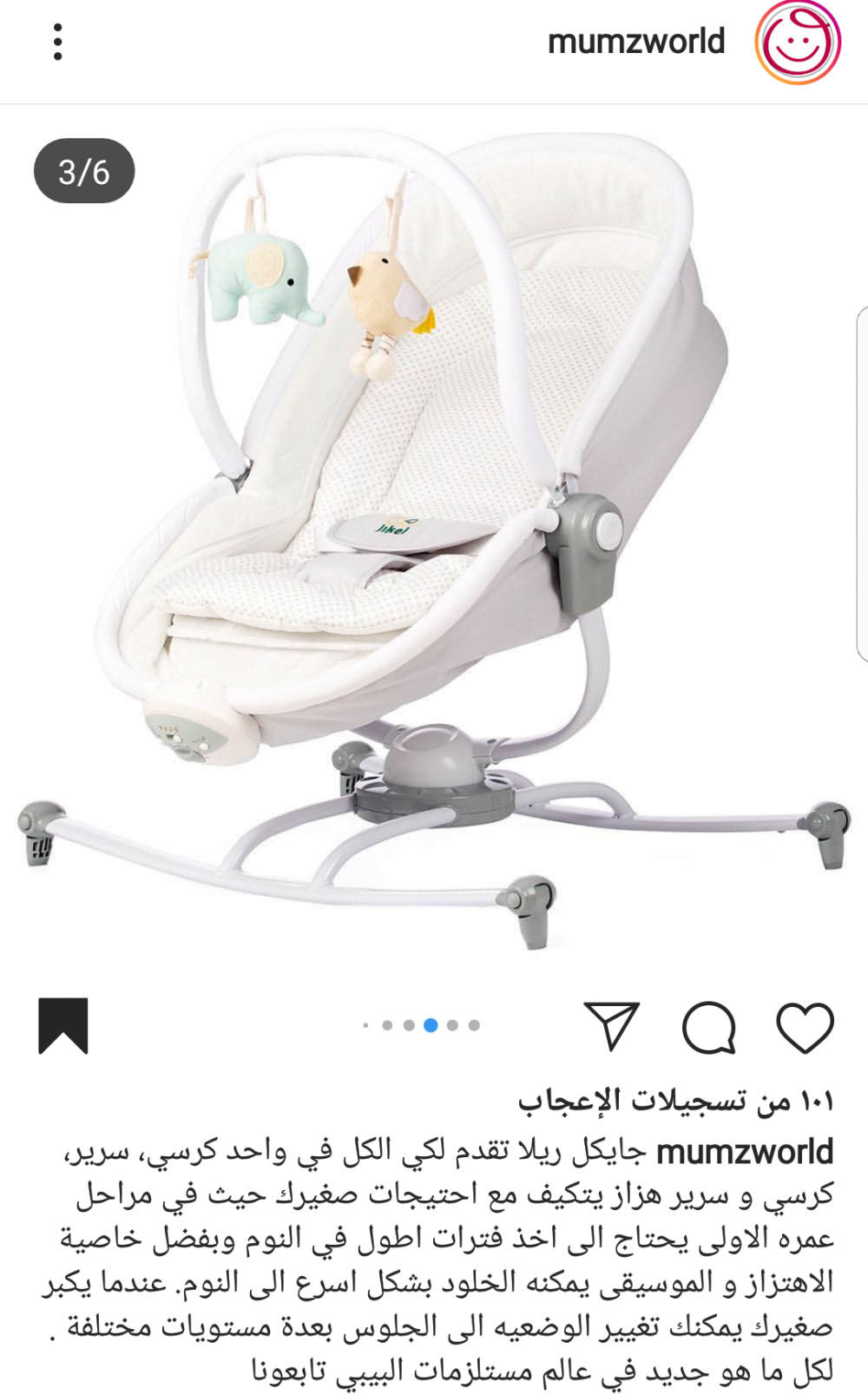868x1395 pixels.
Task: View the mumzworld profile picture
Action: [x=798, y=43]
